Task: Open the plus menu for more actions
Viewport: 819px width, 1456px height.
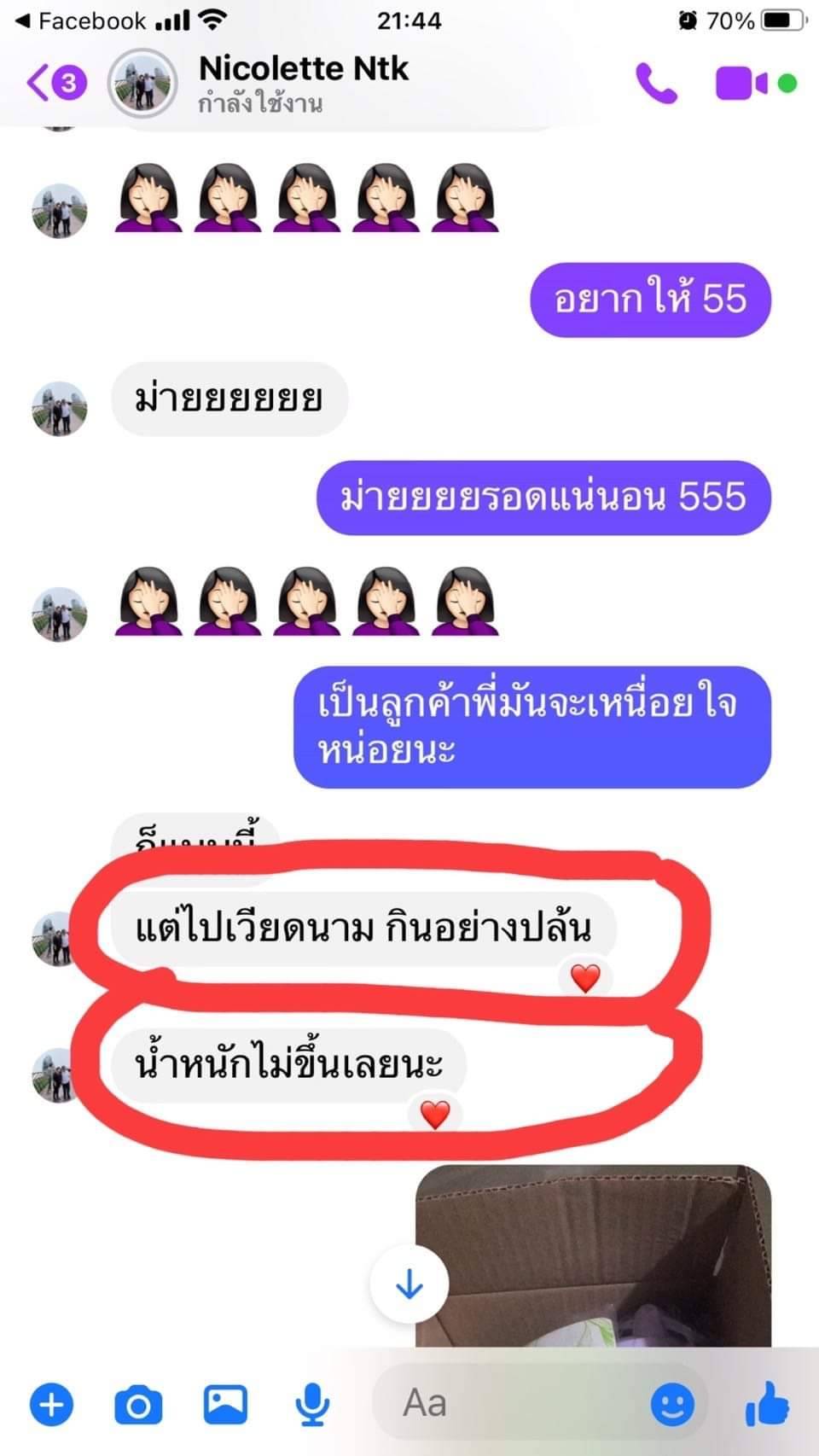Action: coord(52,1404)
